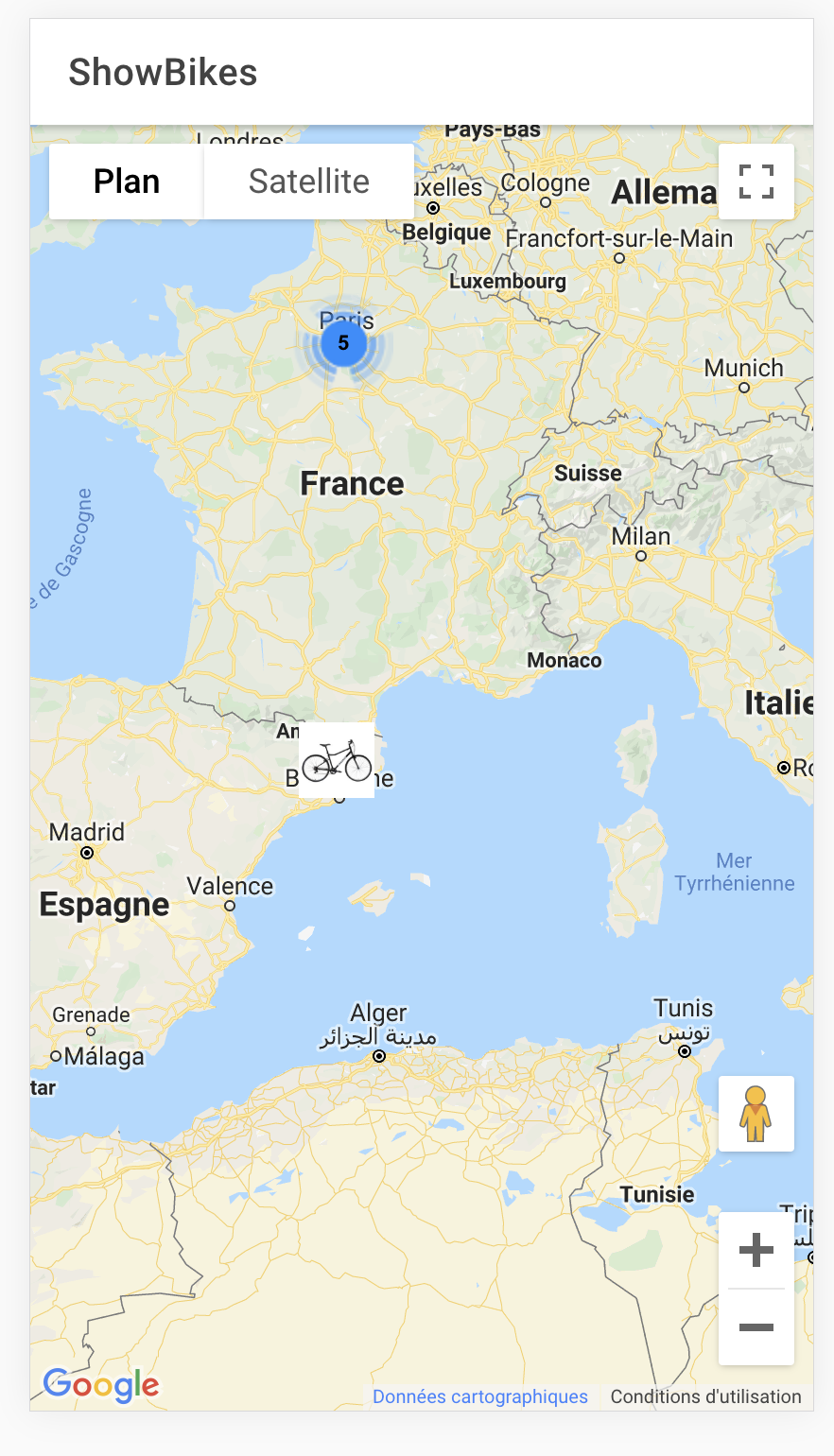Screen dimensions: 834x1456
Task: Open Conditions d'utilisation link
Action: pyautogui.click(x=705, y=1396)
